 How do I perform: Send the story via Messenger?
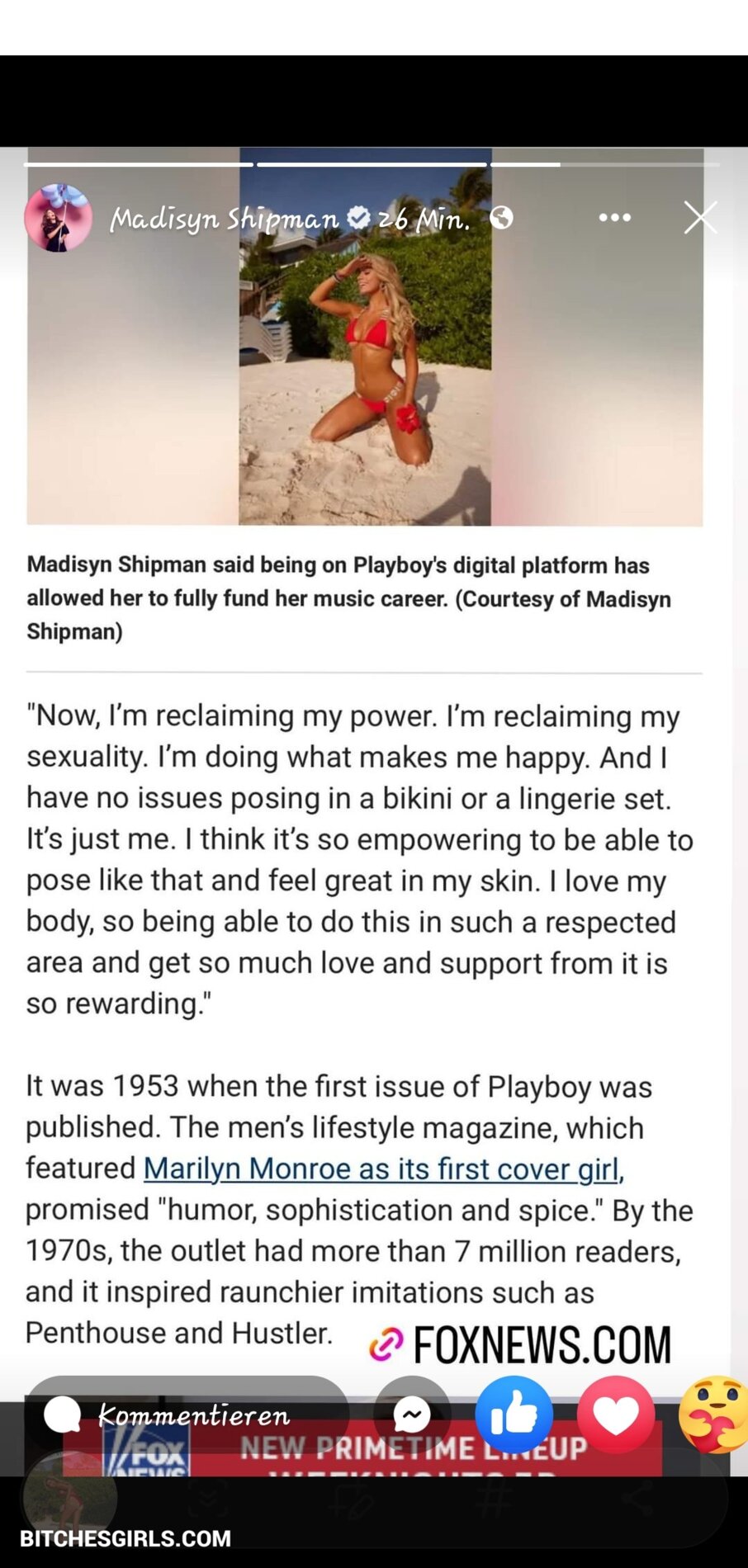[x=412, y=1415]
